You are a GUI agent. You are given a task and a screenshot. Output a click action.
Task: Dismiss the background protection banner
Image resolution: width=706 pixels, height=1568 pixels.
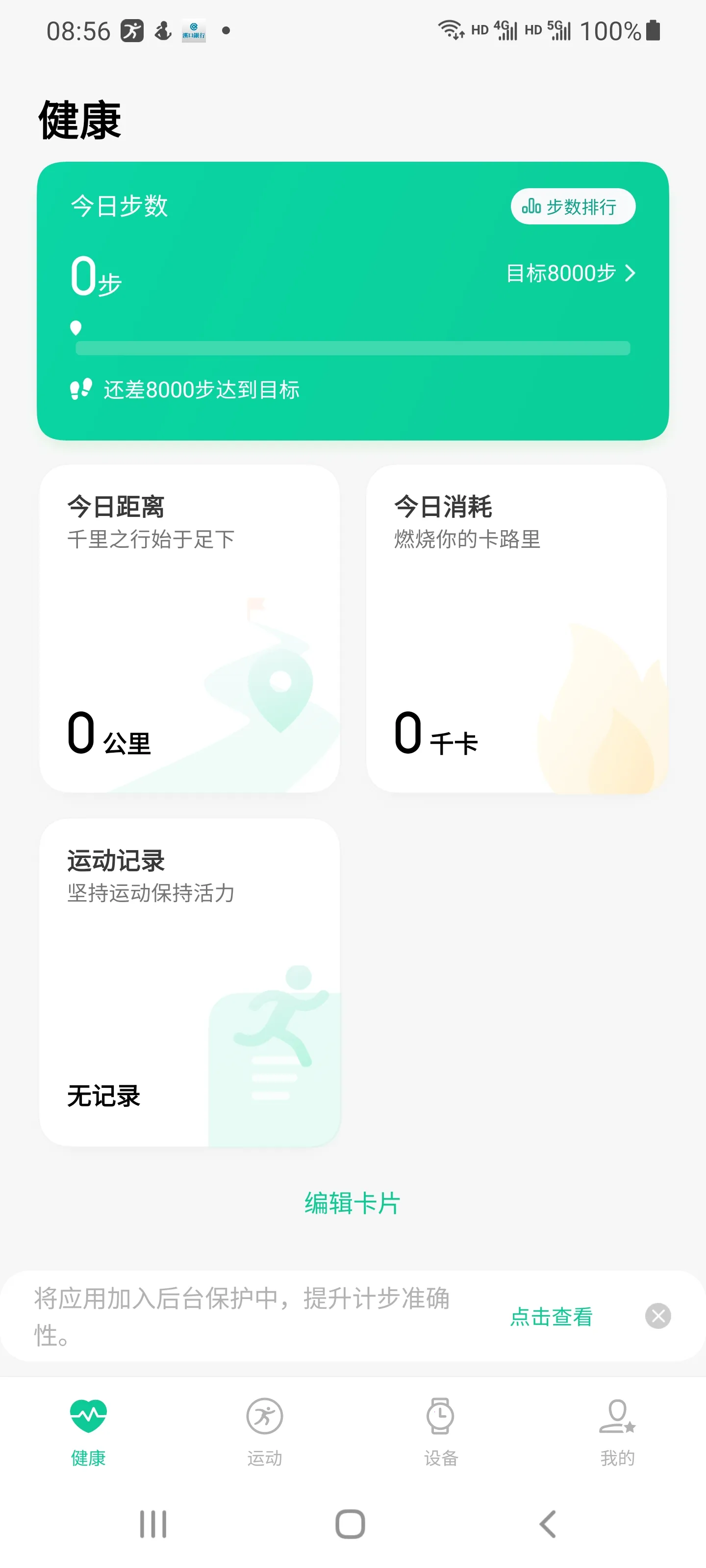658,1316
